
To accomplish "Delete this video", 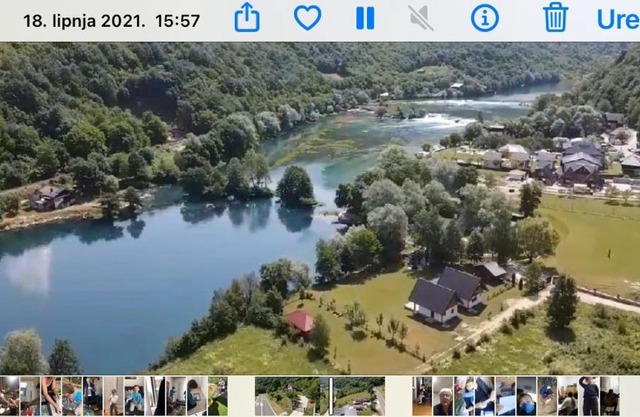I will tap(555, 17).
